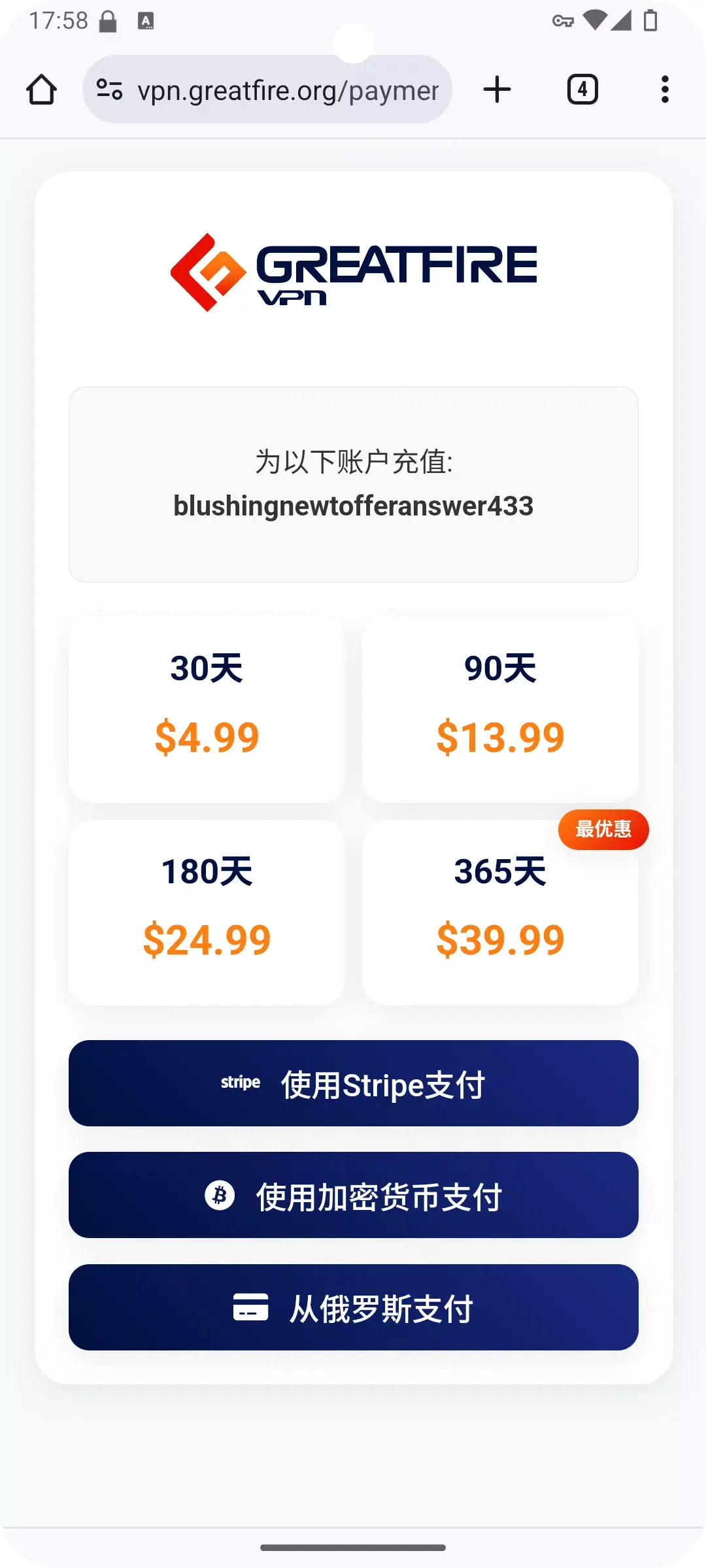Open a new browser tab
706x1568 pixels.
point(497,90)
